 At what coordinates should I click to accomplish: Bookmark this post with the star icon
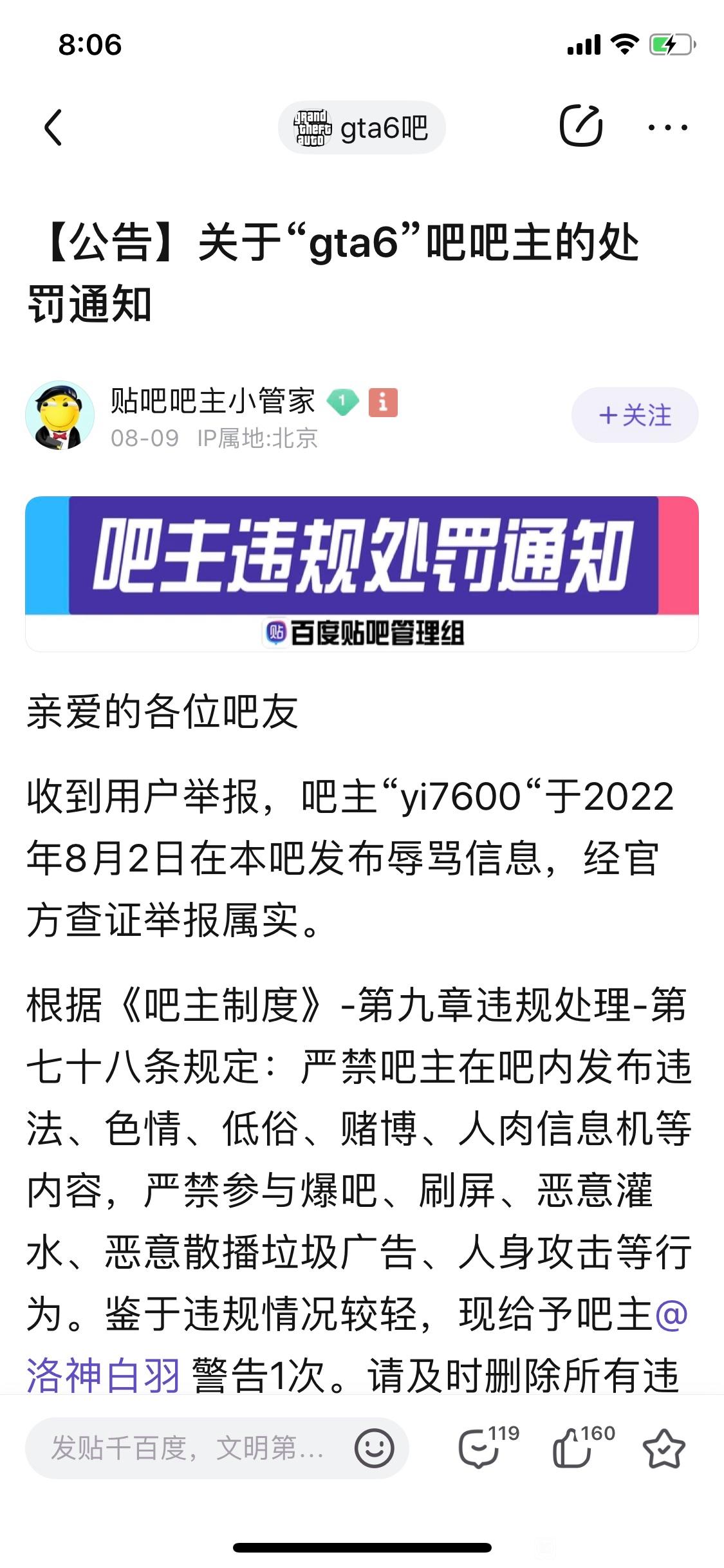tap(664, 1448)
